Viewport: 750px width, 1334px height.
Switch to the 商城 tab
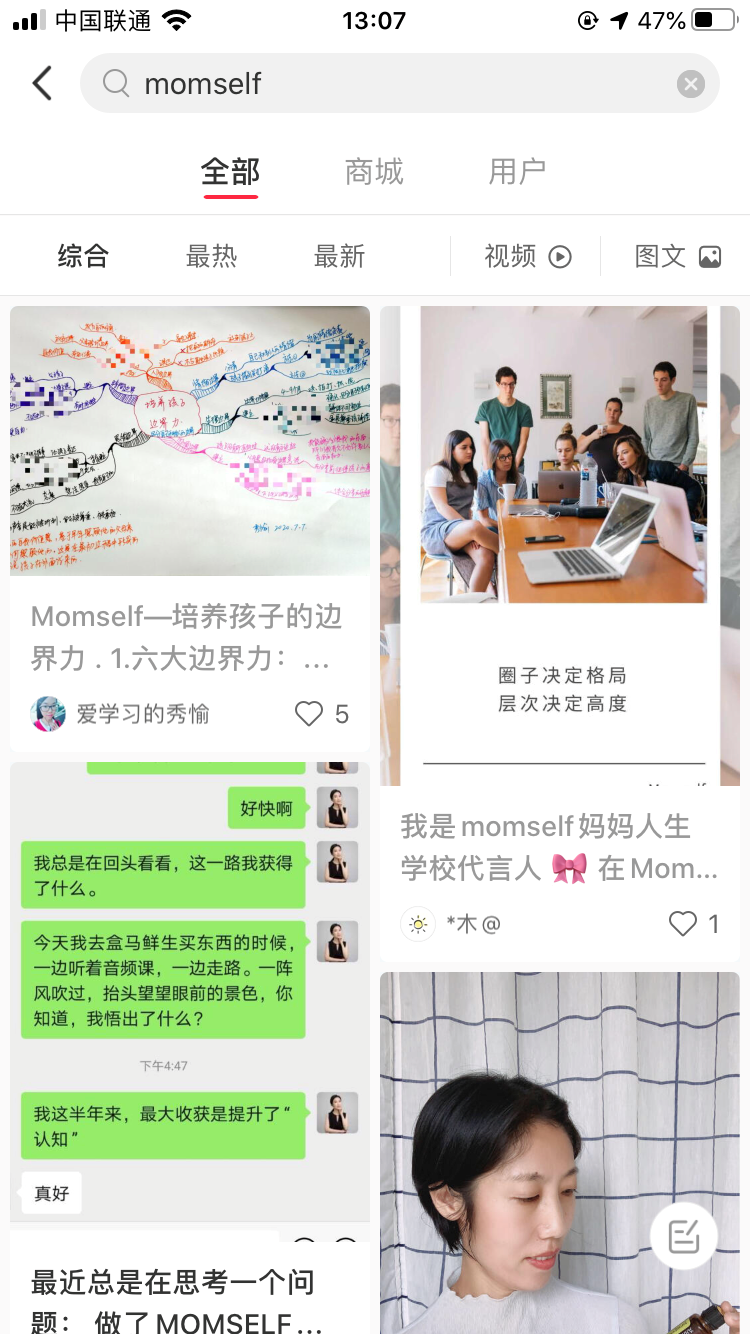click(374, 172)
